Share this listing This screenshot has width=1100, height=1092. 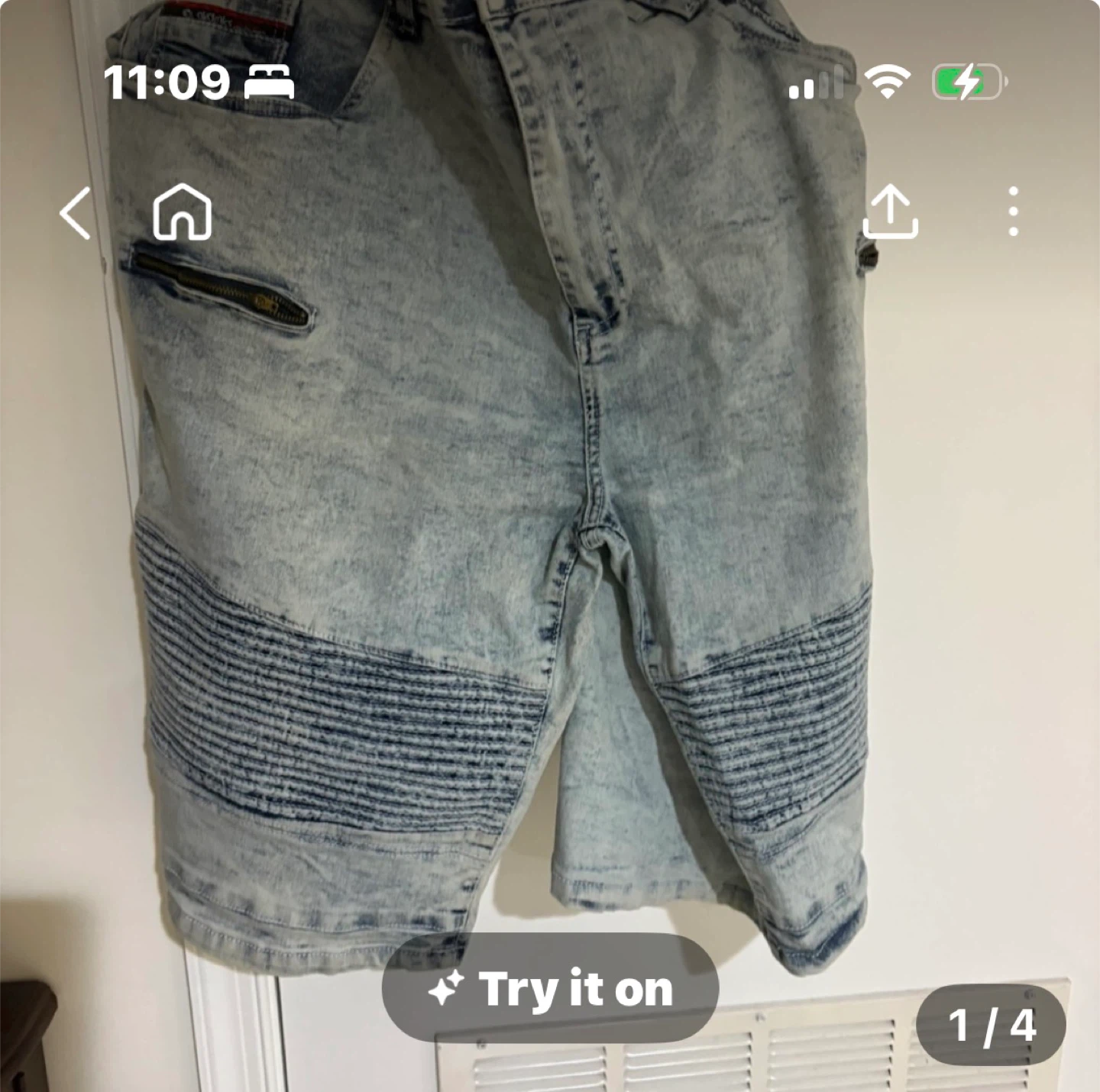pyautogui.click(x=890, y=212)
